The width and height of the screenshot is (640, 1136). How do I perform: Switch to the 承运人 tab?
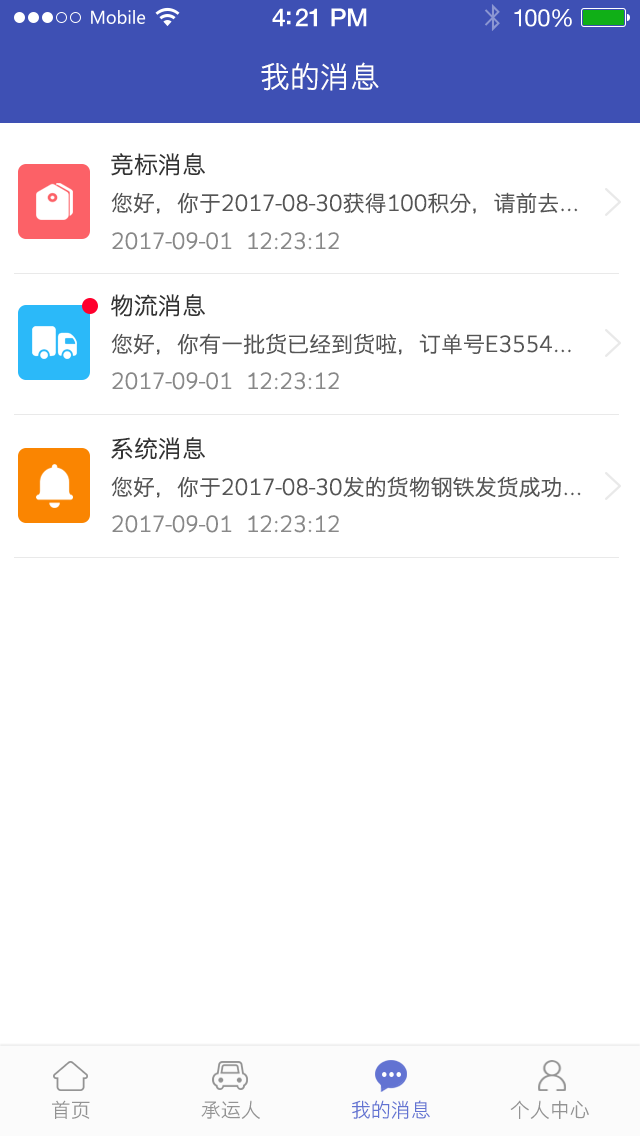pos(230,1090)
